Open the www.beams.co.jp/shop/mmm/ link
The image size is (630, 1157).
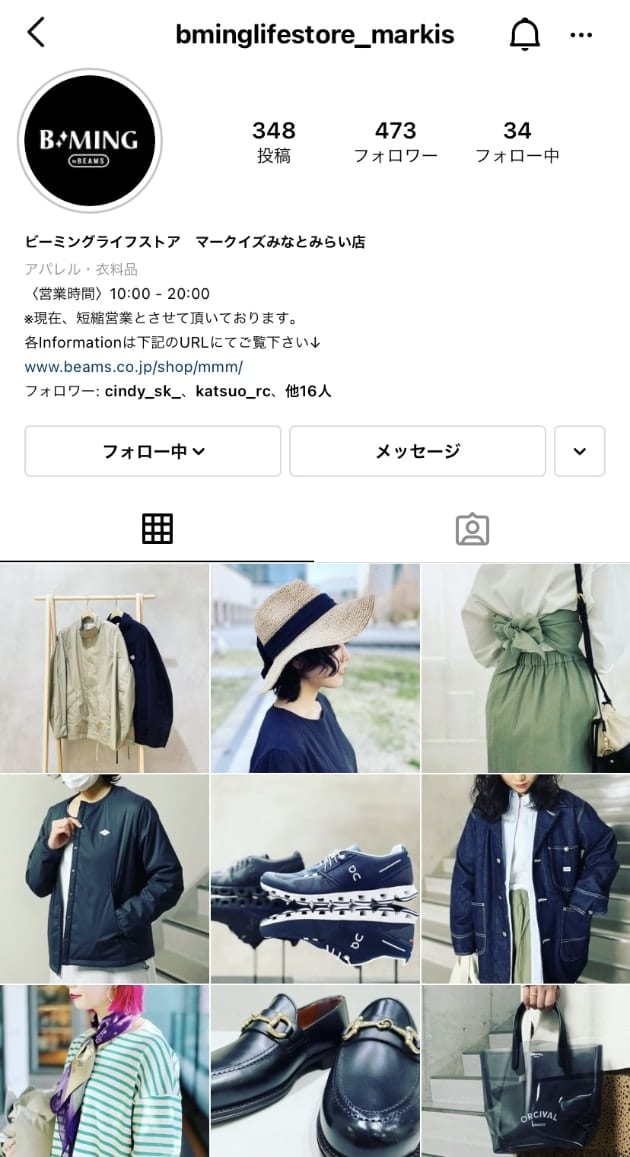(133, 367)
